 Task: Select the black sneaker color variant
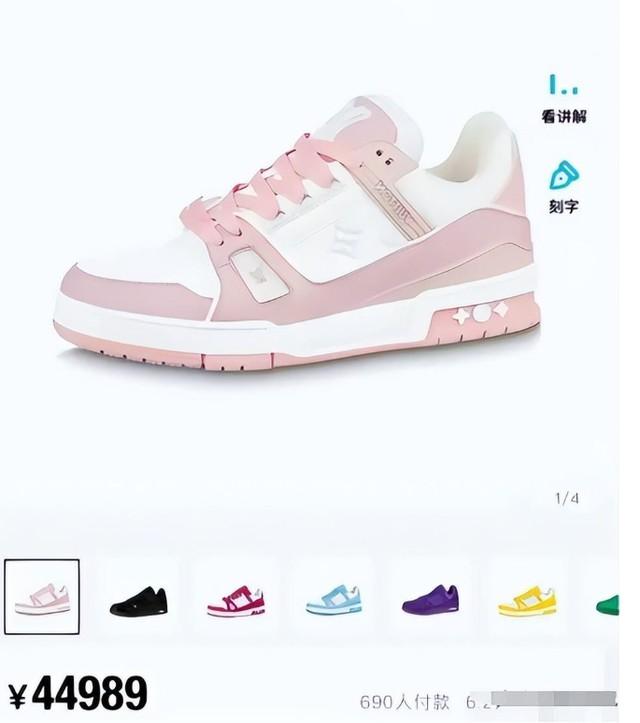pyautogui.click(x=138, y=600)
